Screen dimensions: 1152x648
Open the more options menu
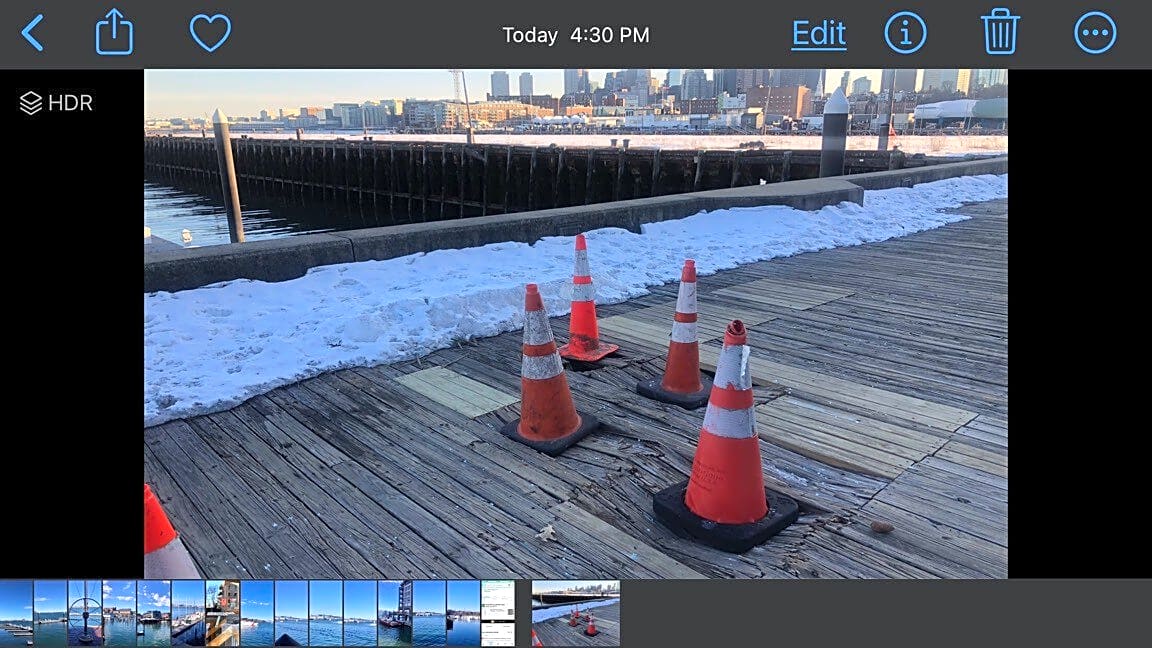pos(1095,34)
